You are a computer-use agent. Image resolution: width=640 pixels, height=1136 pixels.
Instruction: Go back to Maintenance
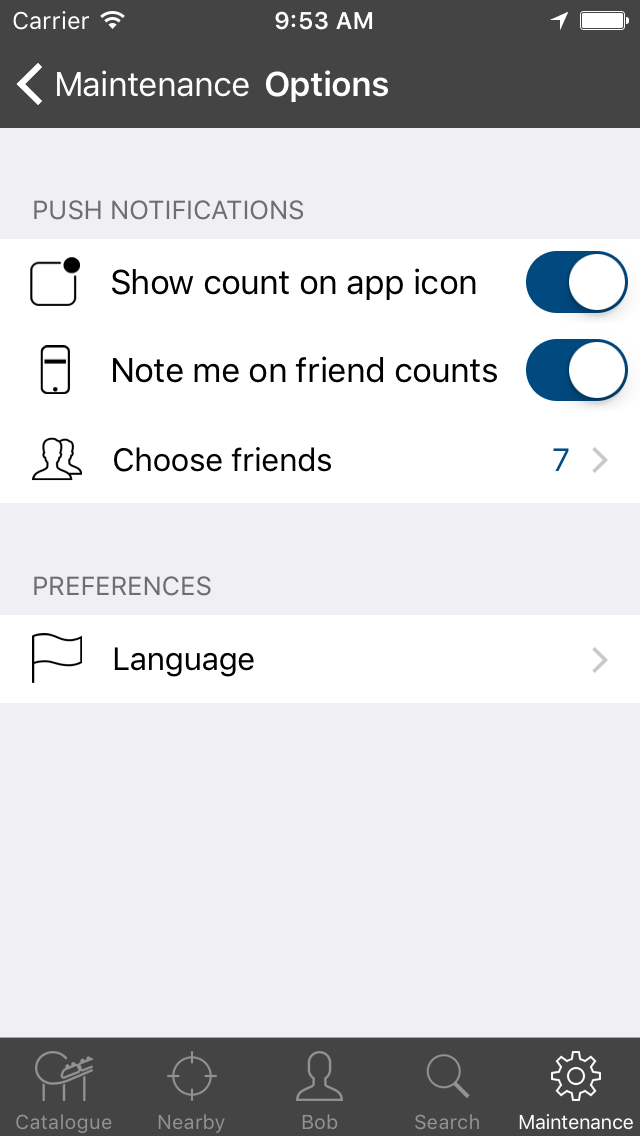(133, 85)
